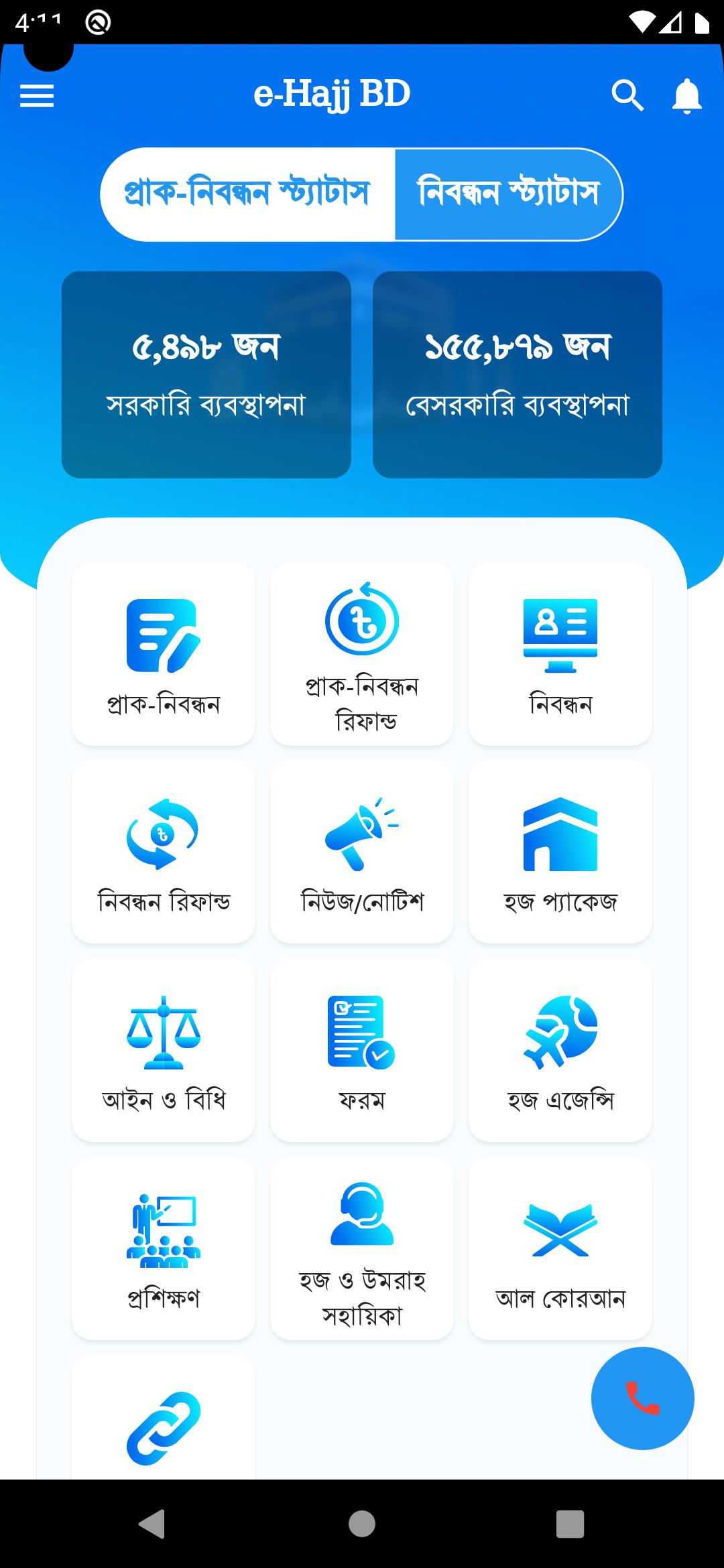Open হজ ও উমরাহ সহায়িকা
The image size is (724, 1568).
coord(362,1248)
